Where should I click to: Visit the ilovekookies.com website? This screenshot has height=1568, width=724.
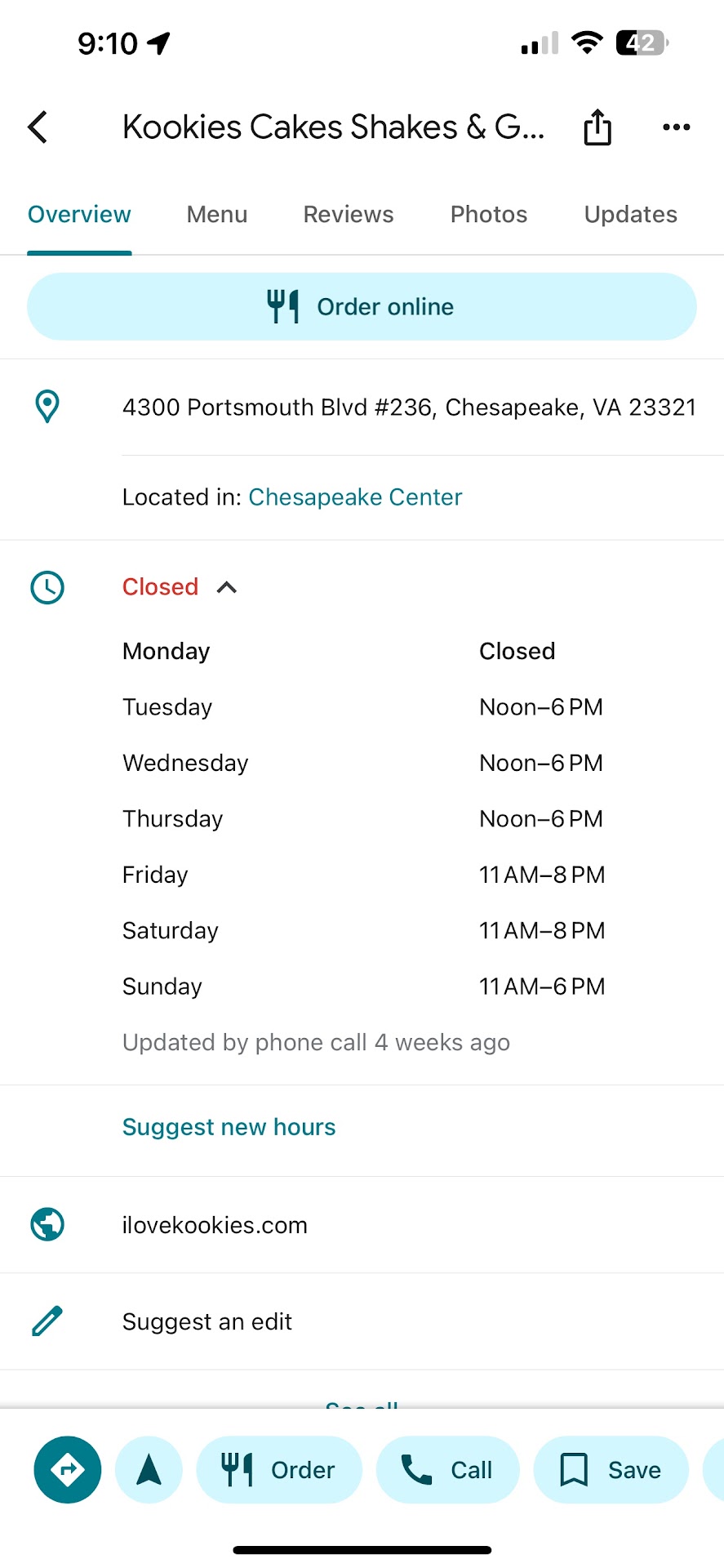point(215,1225)
